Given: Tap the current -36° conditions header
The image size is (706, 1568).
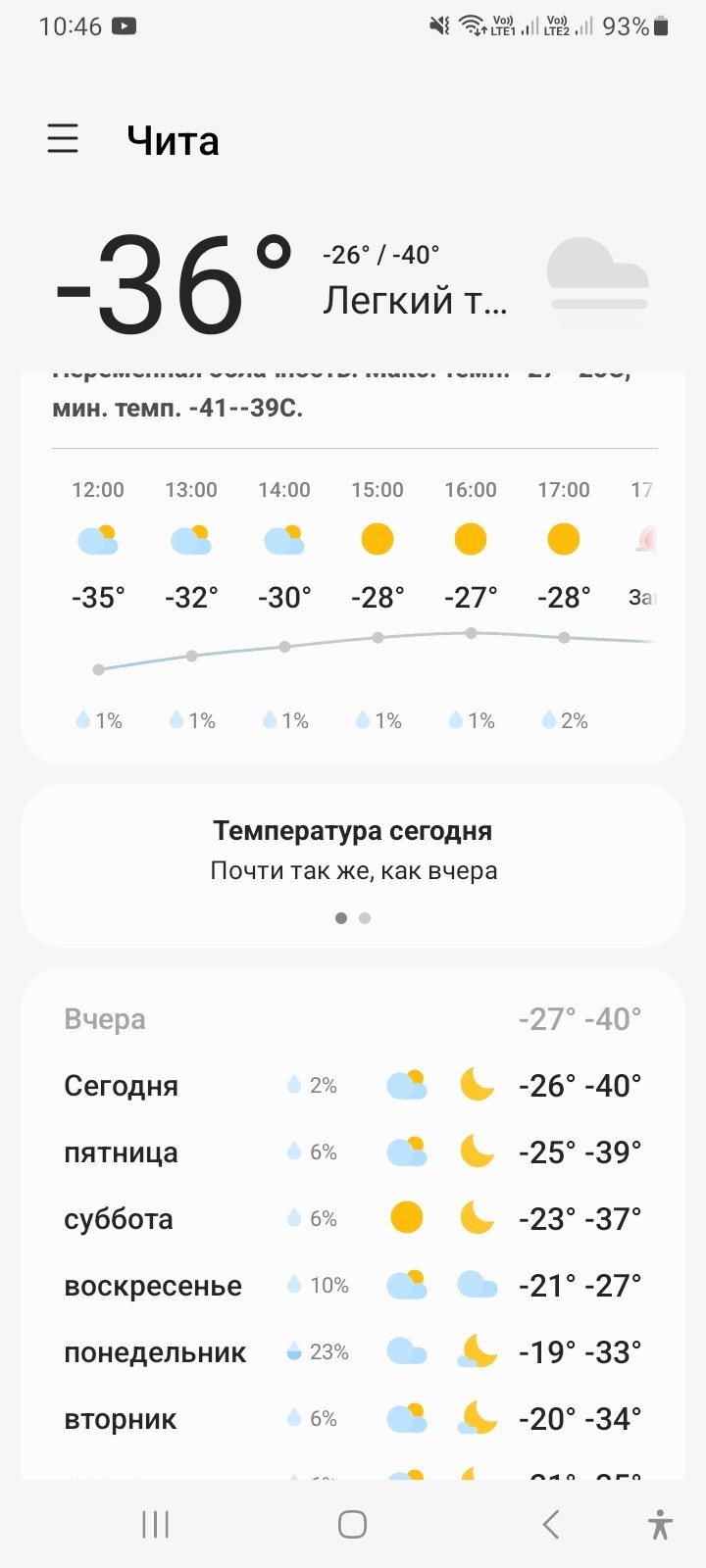Looking at the screenshot, I should pyautogui.click(x=353, y=284).
